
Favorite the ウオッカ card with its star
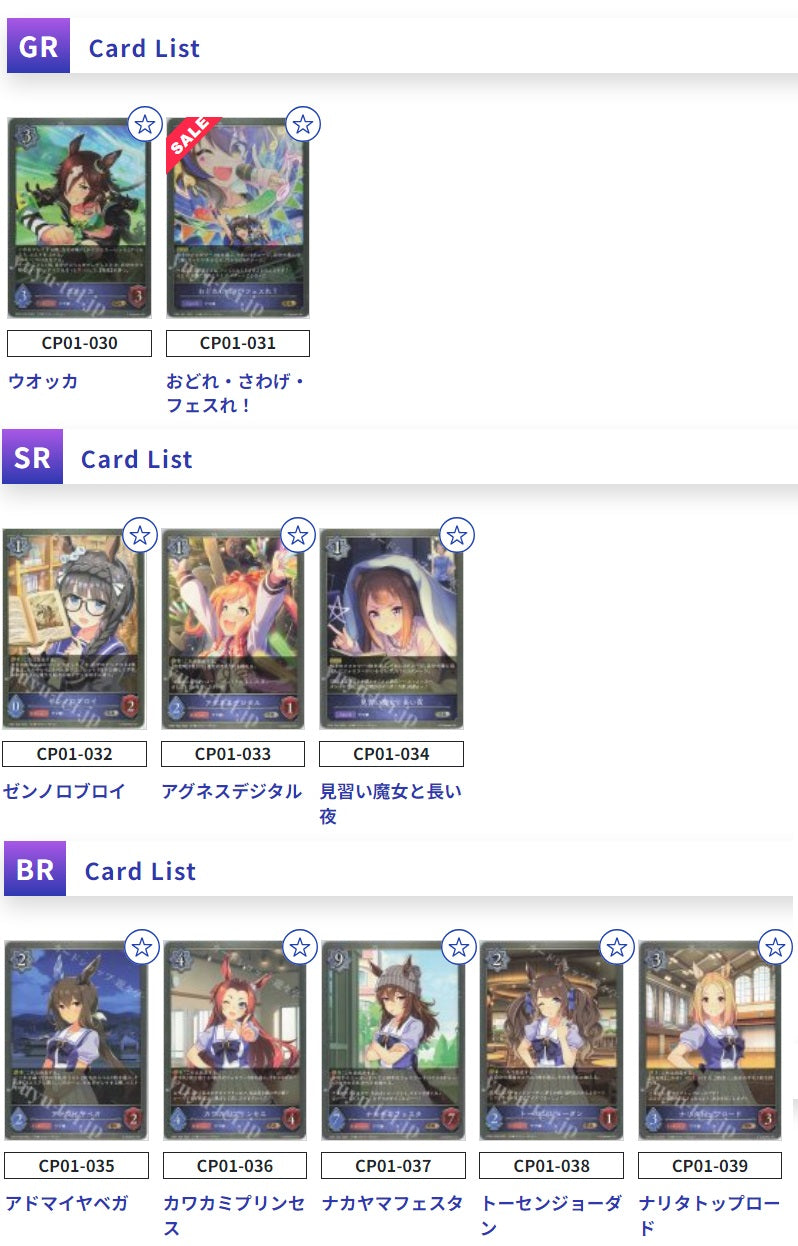point(146,125)
